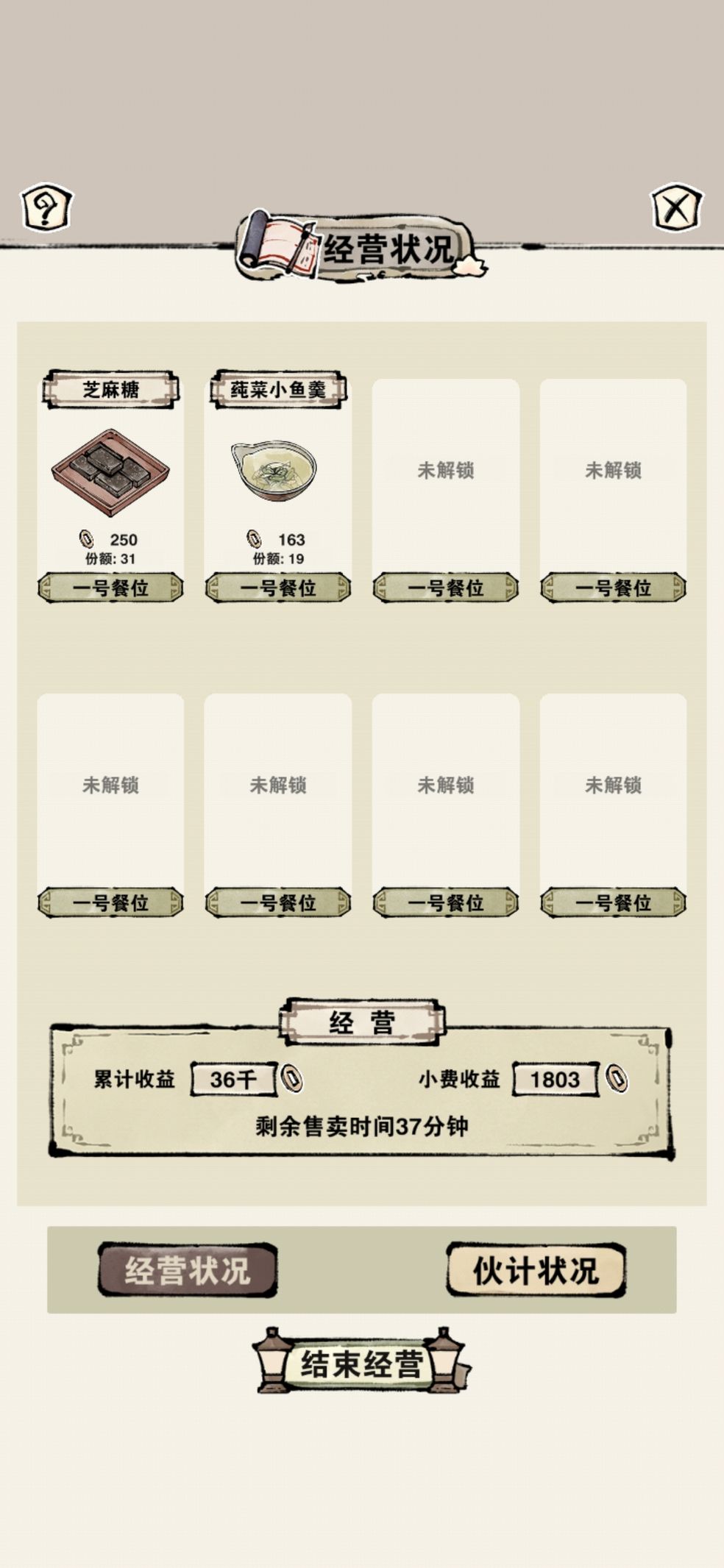Open the 芝麻糖 dish card
This screenshot has height=1568, width=724.
(x=110, y=473)
